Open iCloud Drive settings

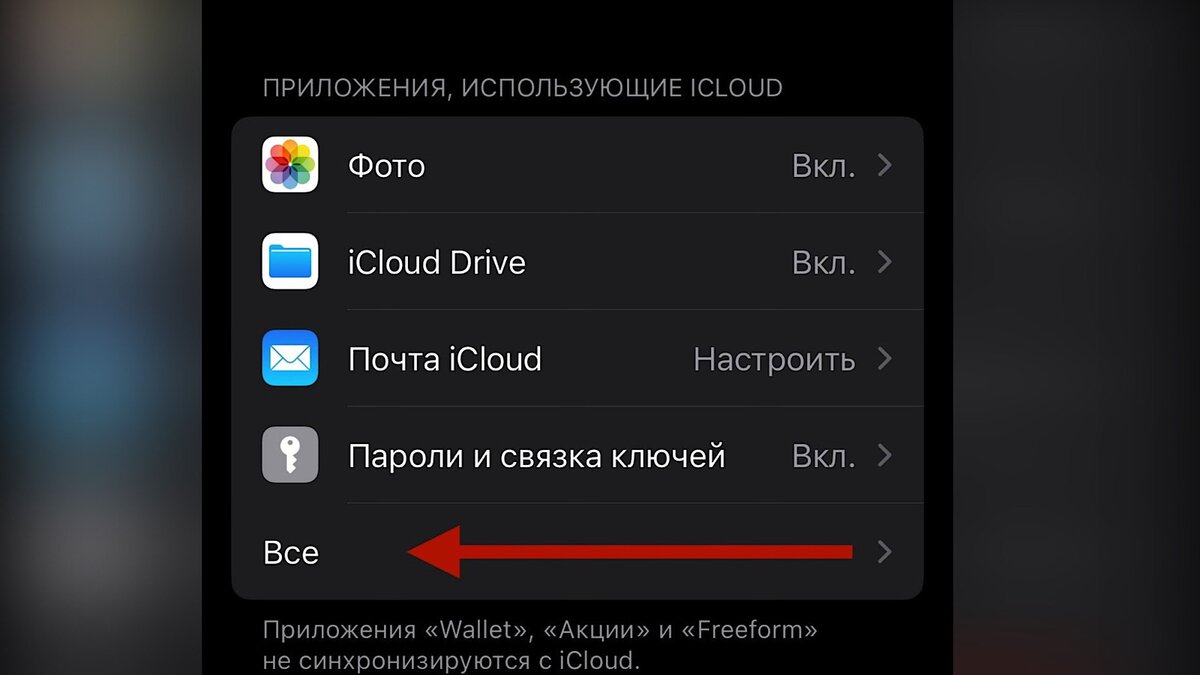(x=576, y=262)
